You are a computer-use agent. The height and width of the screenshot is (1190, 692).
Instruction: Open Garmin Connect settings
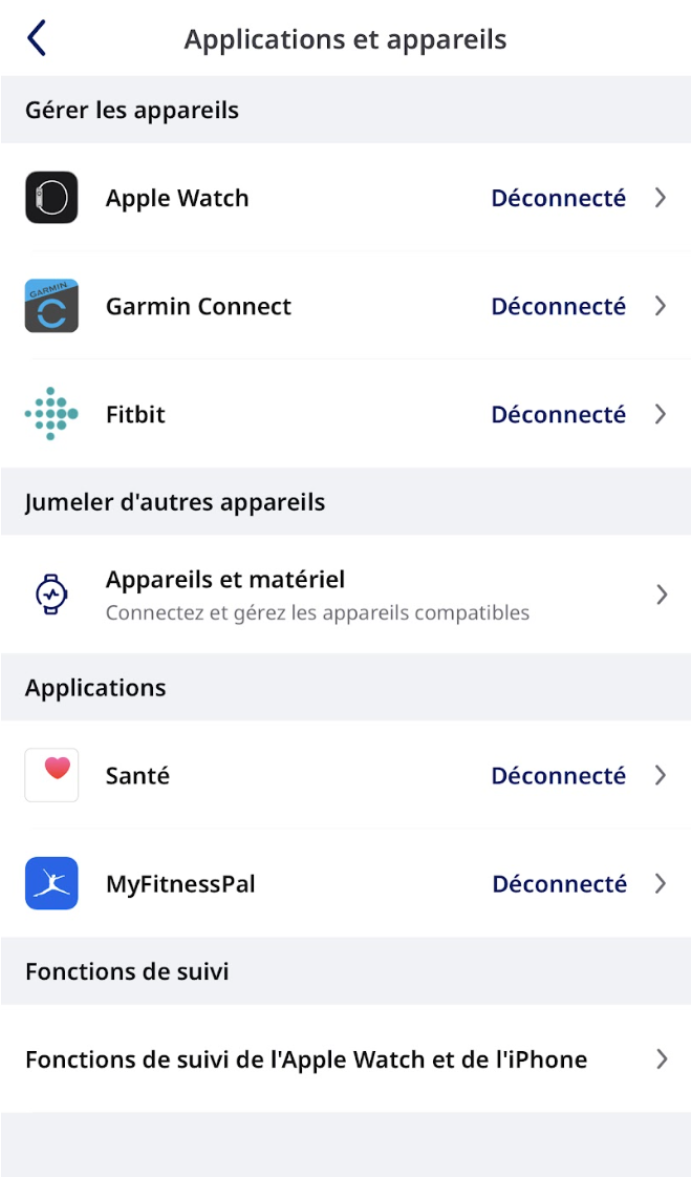(346, 306)
